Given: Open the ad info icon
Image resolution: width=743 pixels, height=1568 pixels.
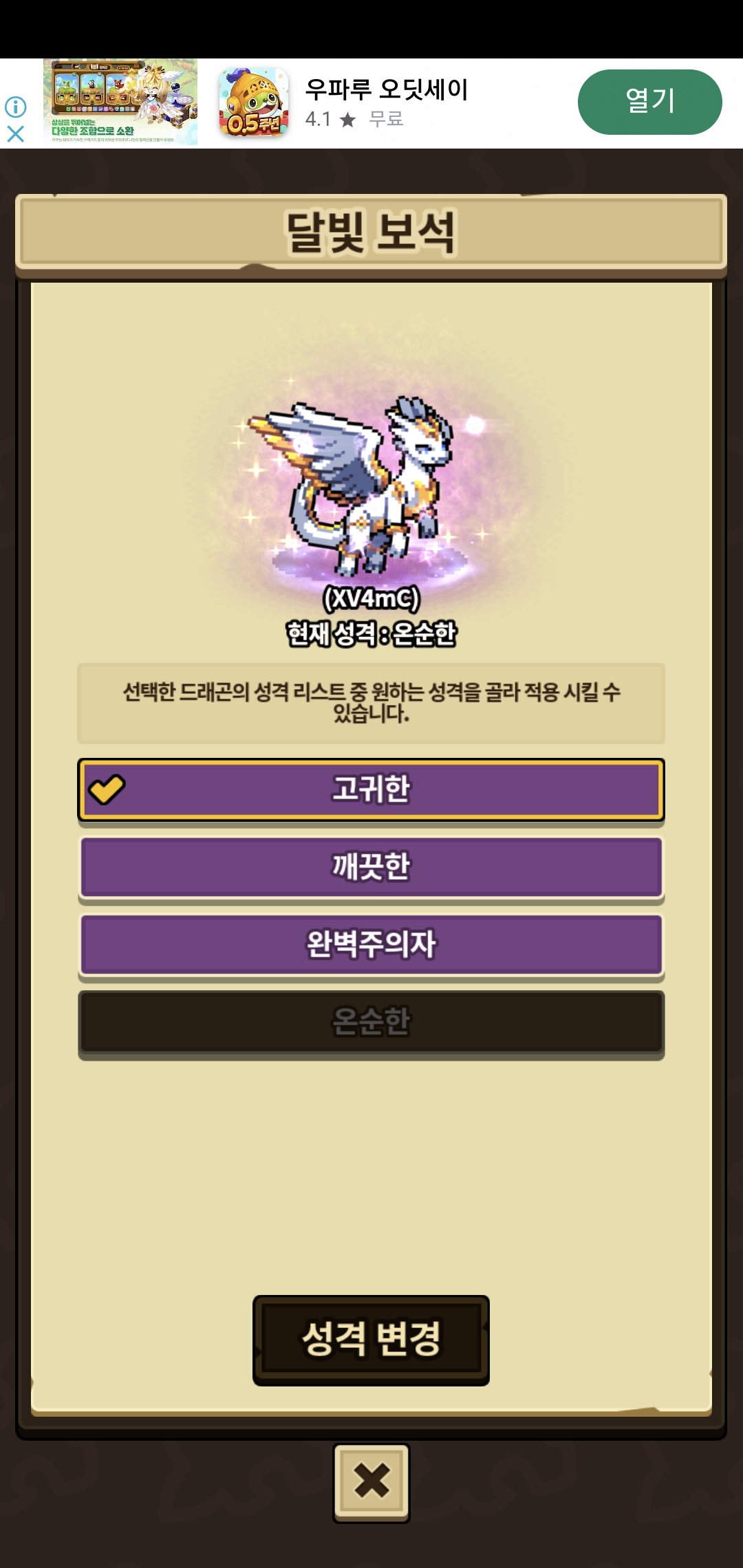Looking at the screenshot, I should pyautogui.click(x=16, y=107).
